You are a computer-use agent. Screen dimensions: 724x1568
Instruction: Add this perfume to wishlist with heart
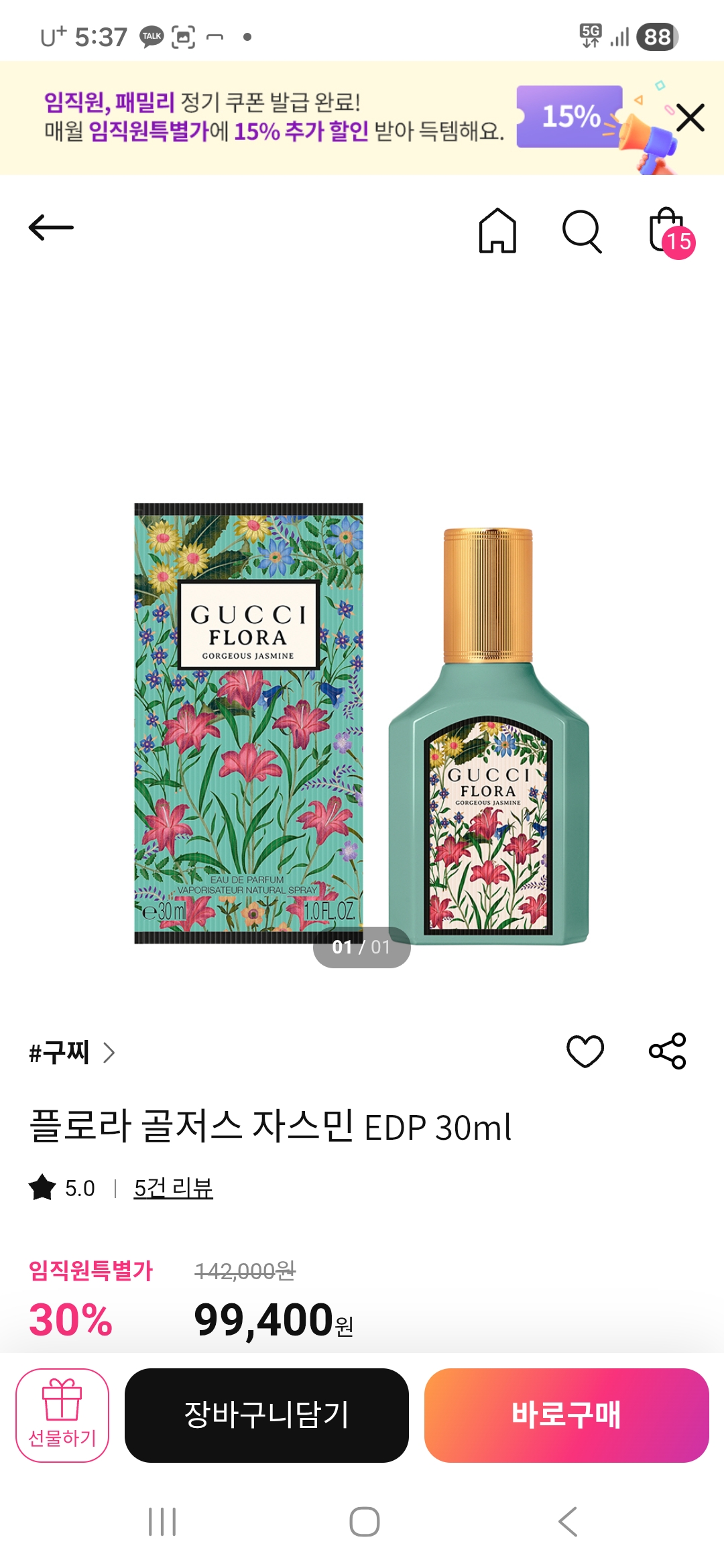pyautogui.click(x=585, y=1051)
